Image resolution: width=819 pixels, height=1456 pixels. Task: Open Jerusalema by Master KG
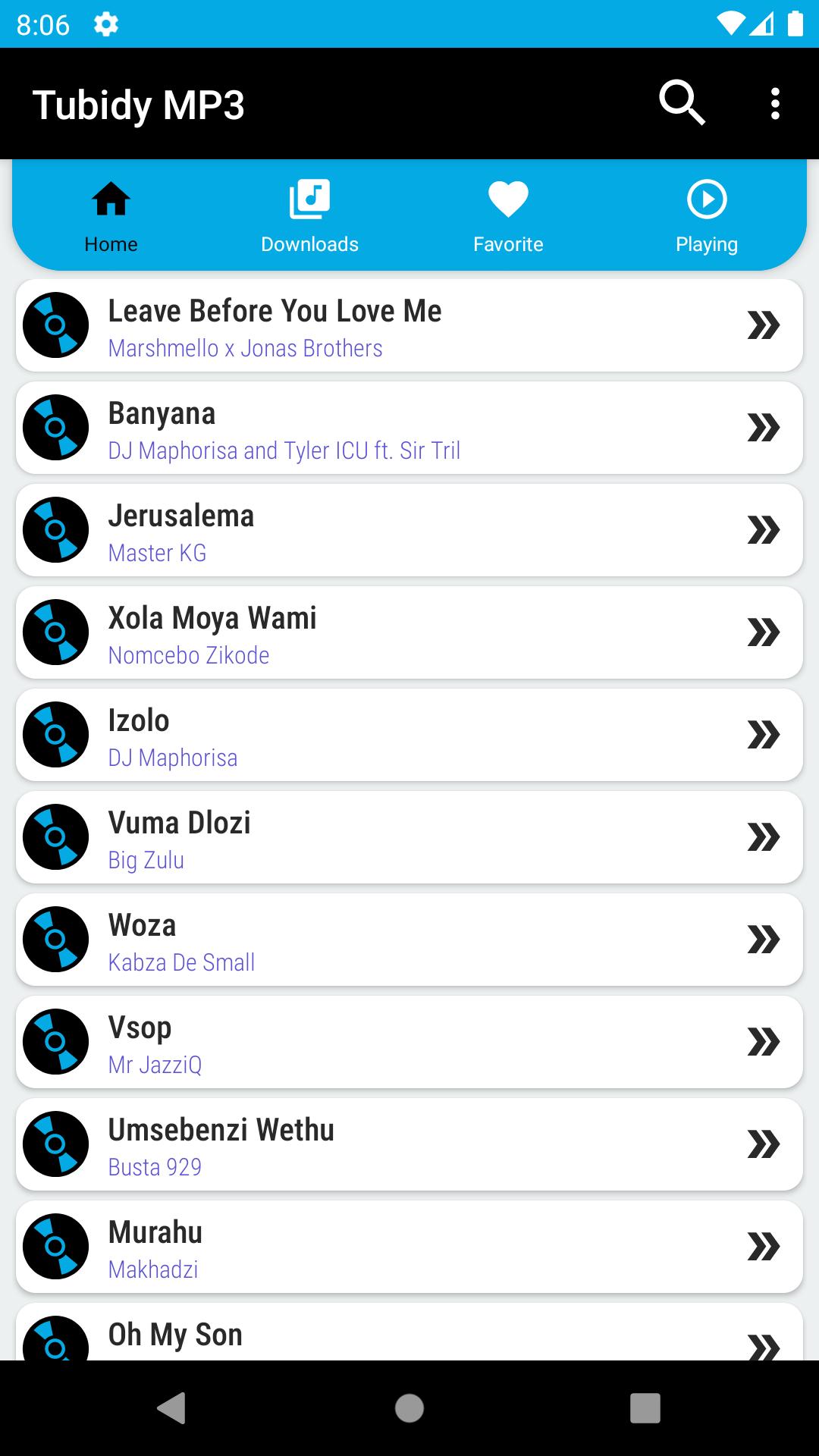[x=409, y=531]
